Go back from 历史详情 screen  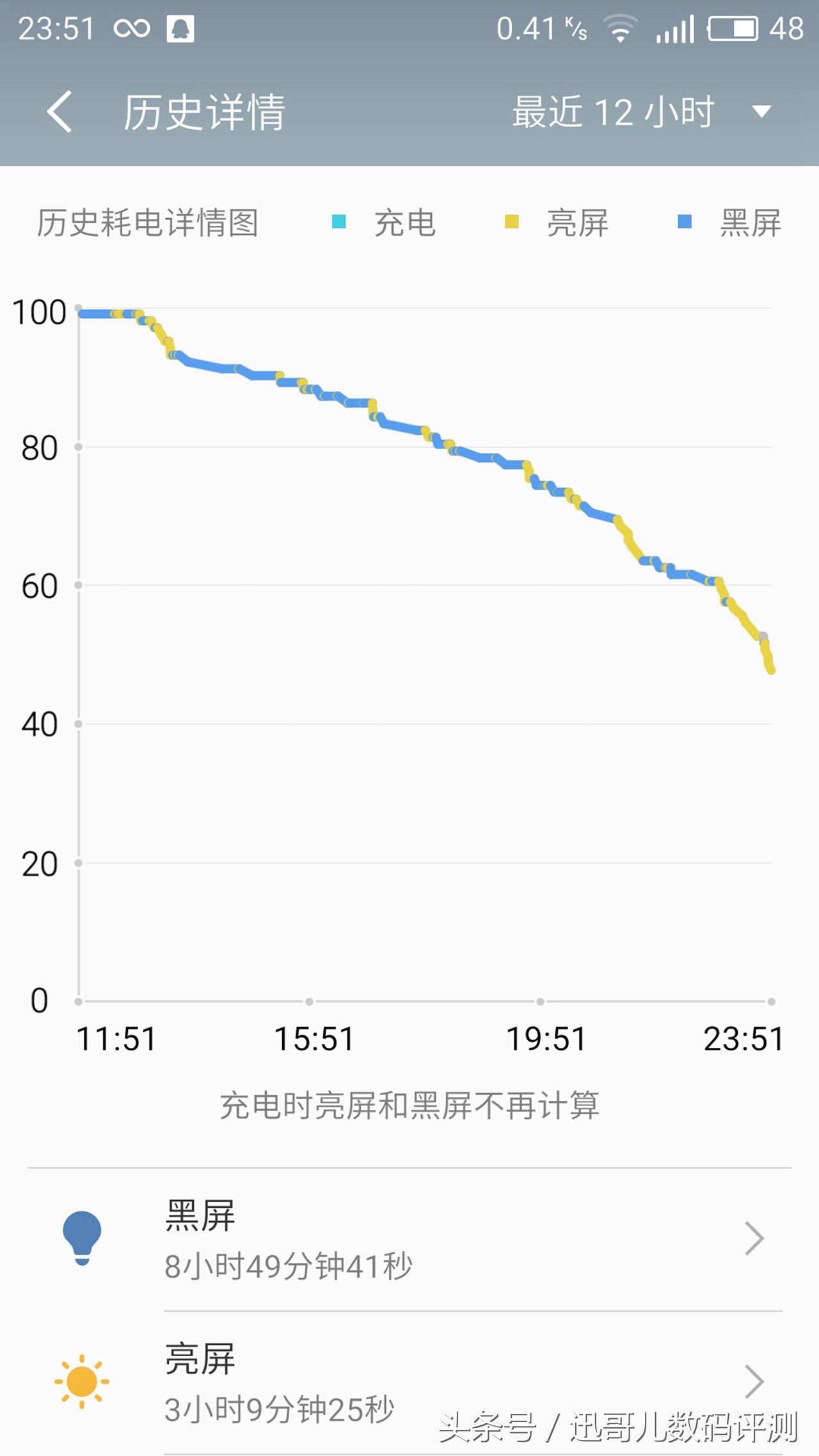click(60, 112)
